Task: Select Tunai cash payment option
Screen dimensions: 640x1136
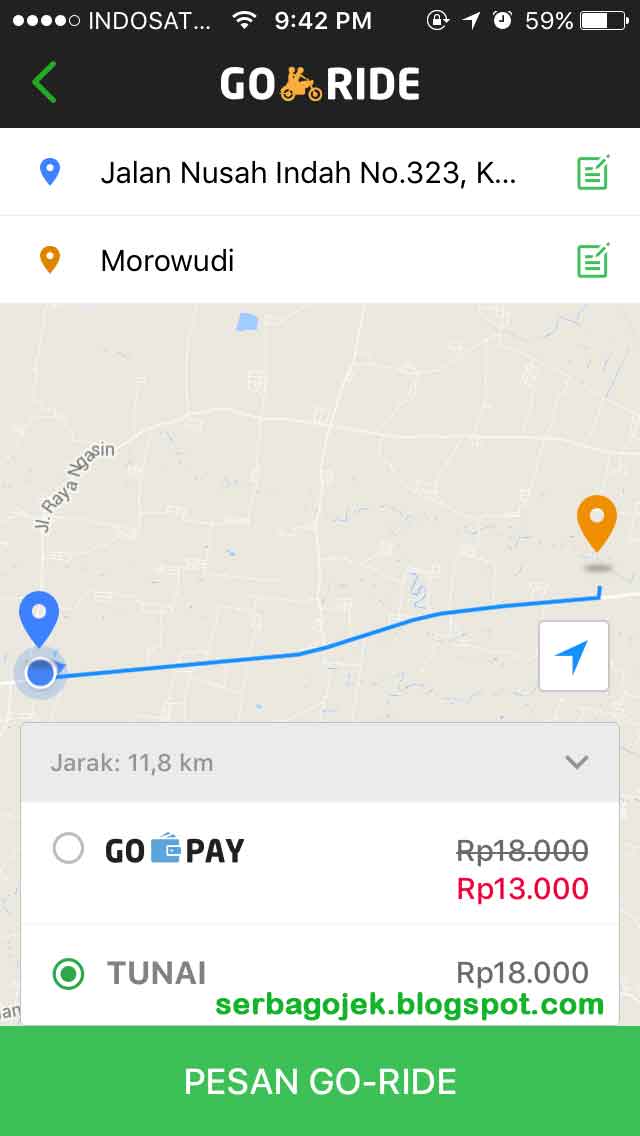Action: pos(68,973)
